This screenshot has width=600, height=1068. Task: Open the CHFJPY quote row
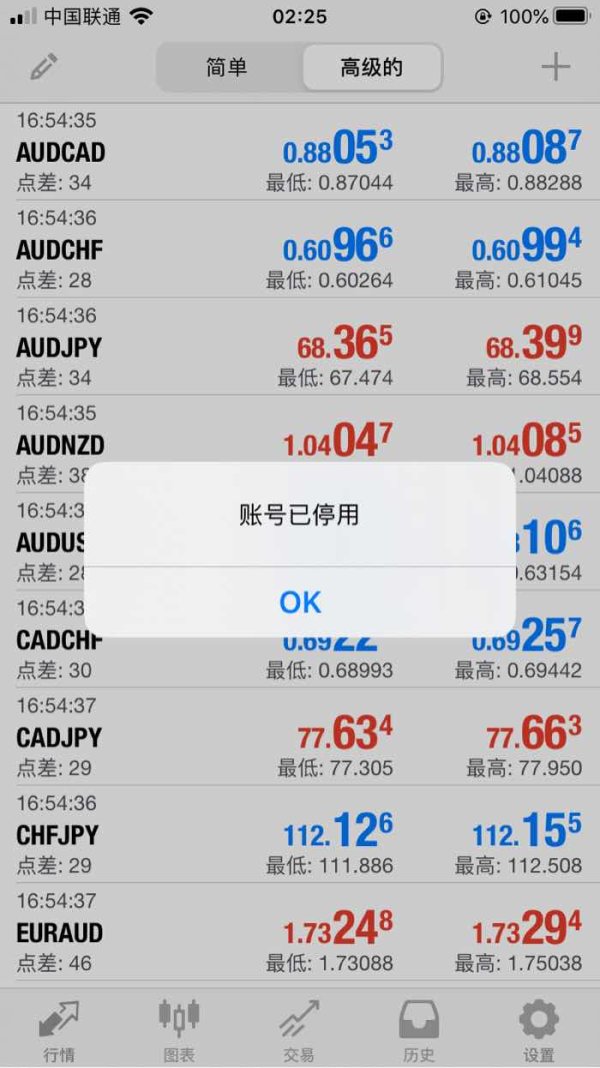coord(300,835)
